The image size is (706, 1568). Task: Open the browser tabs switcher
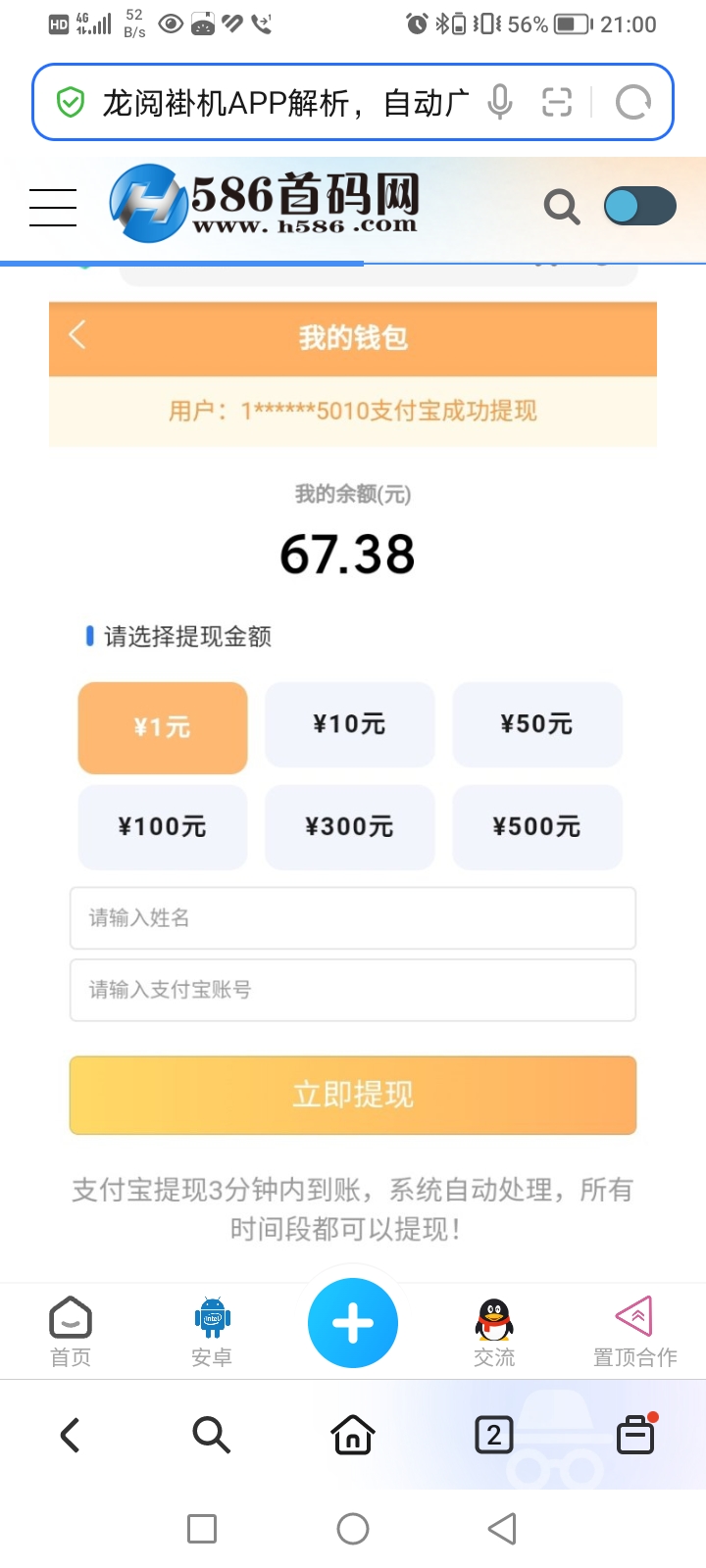(x=493, y=1436)
